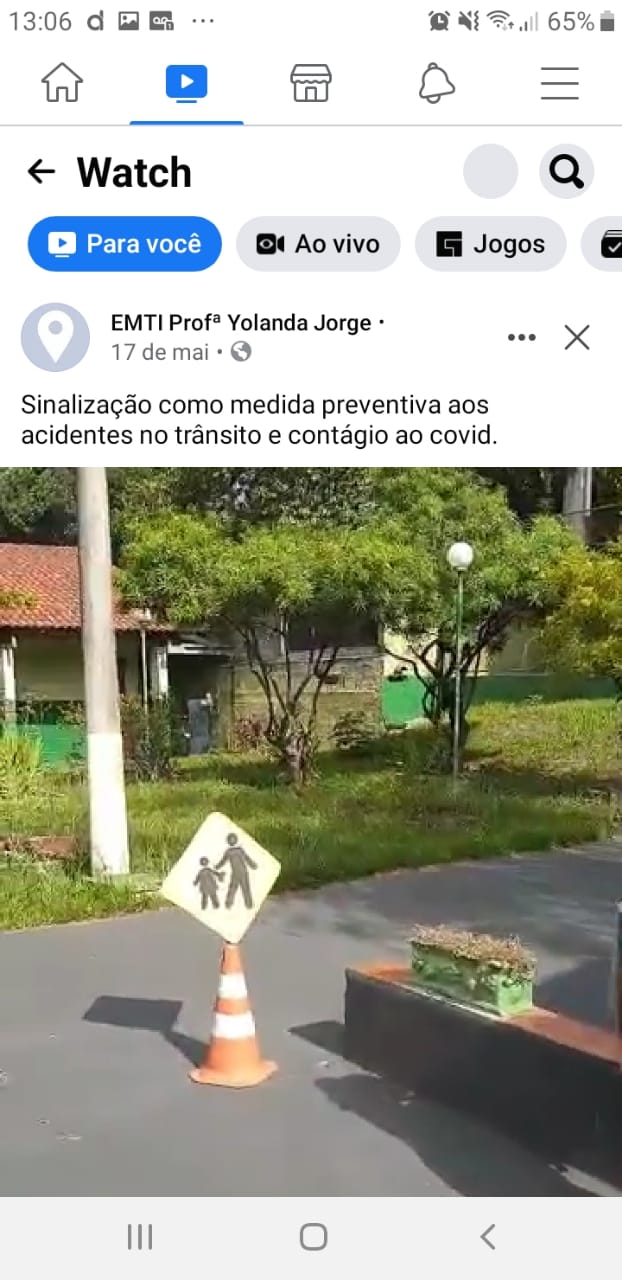Tap the system back button
622x1280 pixels.
click(x=488, y=1237)
